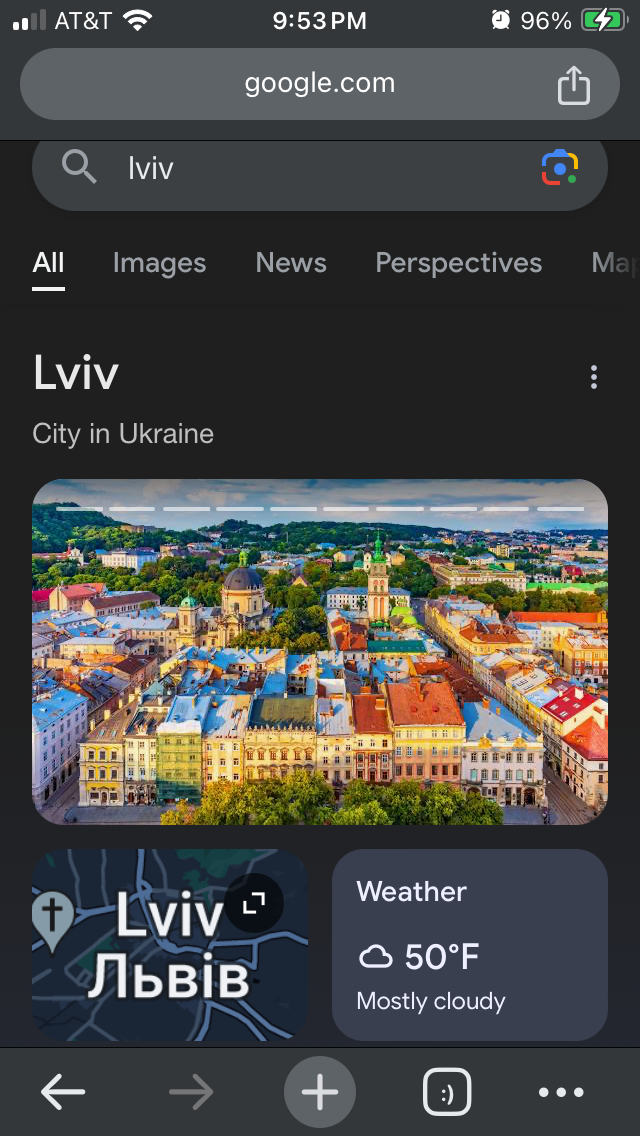Switch to the Images tab

(x=159, y=263)
